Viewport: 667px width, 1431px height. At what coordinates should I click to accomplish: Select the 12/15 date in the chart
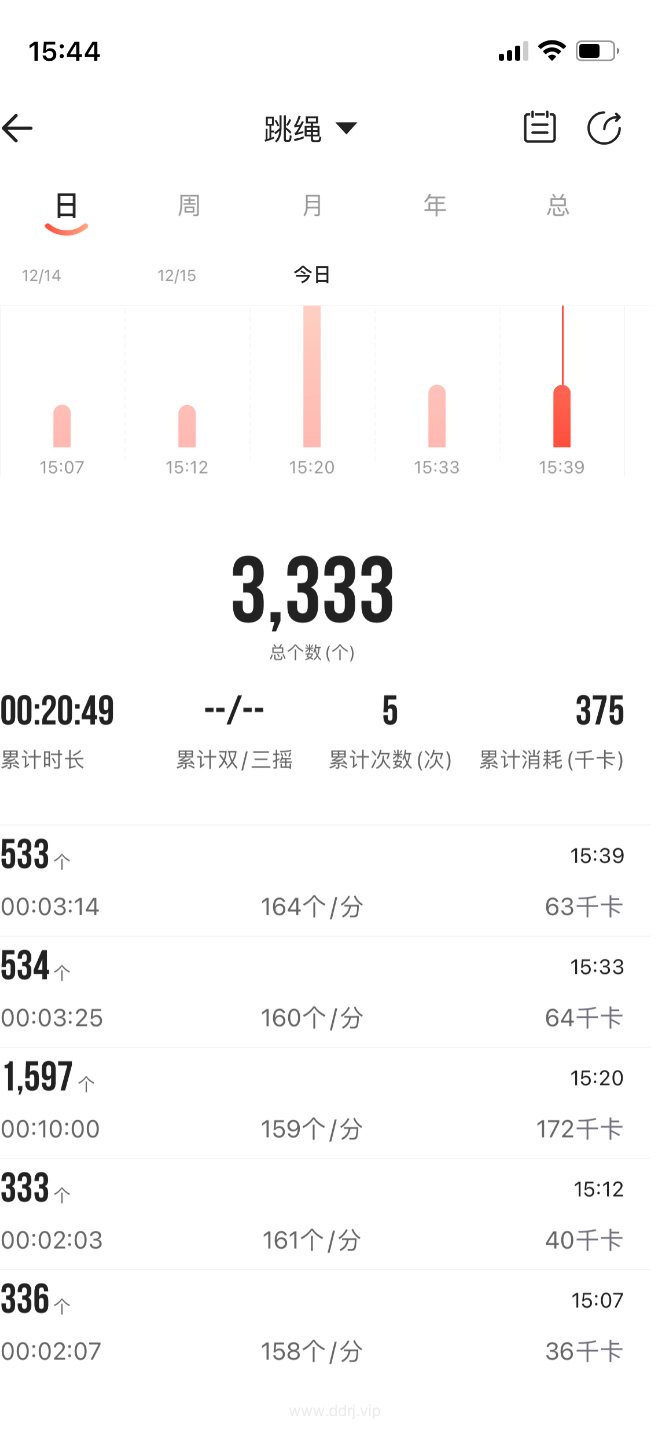[177, 275]
